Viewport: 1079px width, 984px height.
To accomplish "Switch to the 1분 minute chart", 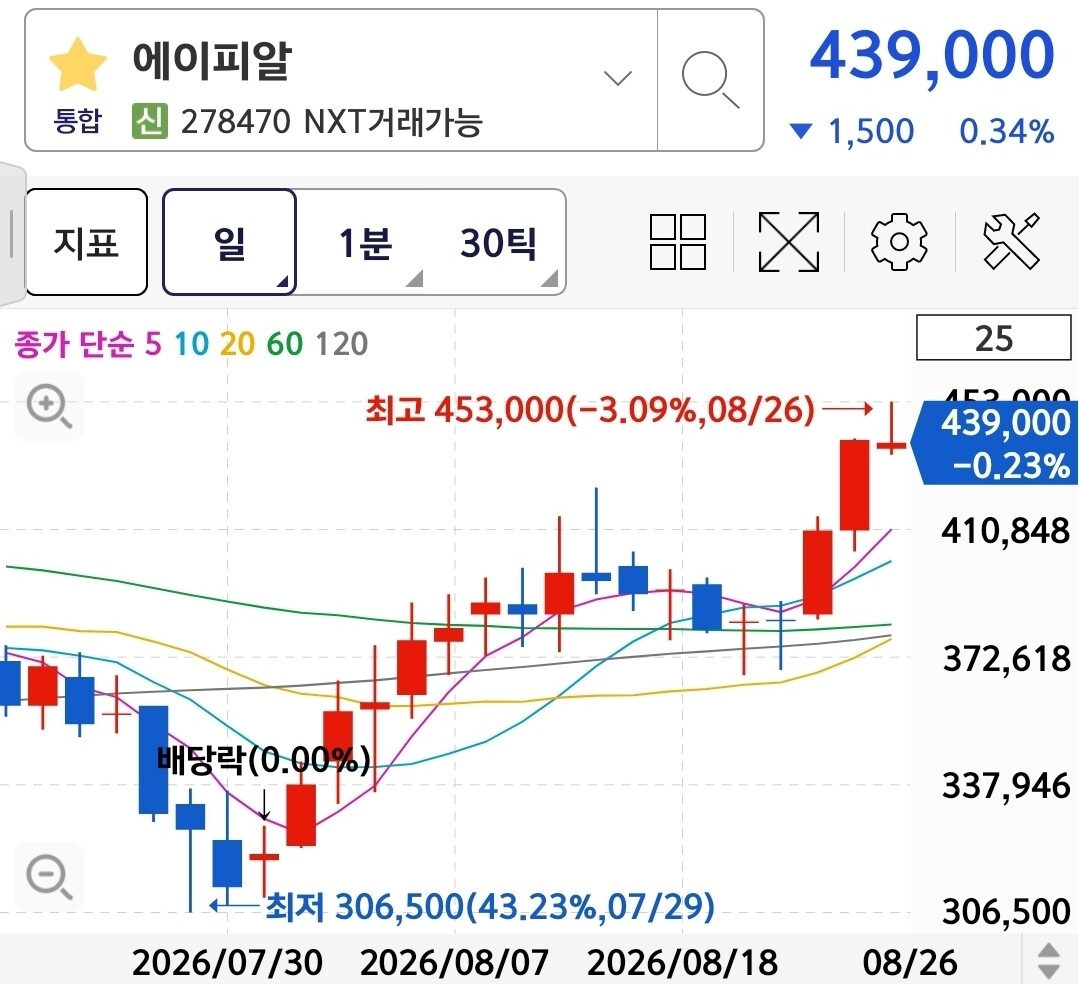I will click(365, 242).
